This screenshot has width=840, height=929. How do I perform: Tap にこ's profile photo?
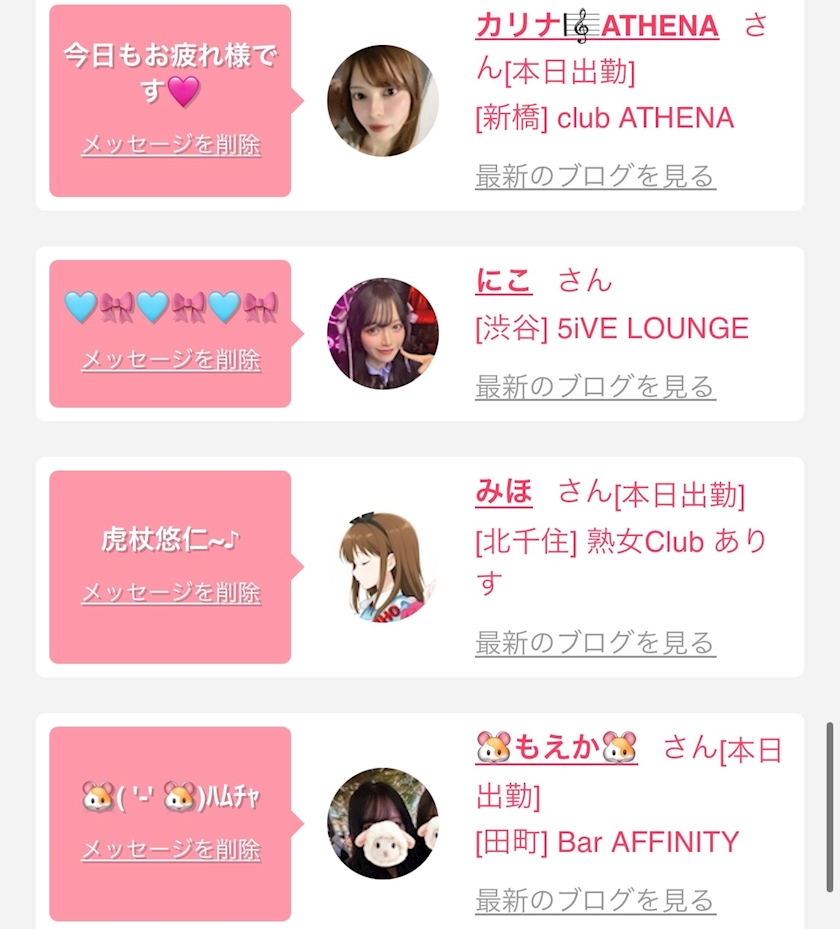[x=383, y=334]
